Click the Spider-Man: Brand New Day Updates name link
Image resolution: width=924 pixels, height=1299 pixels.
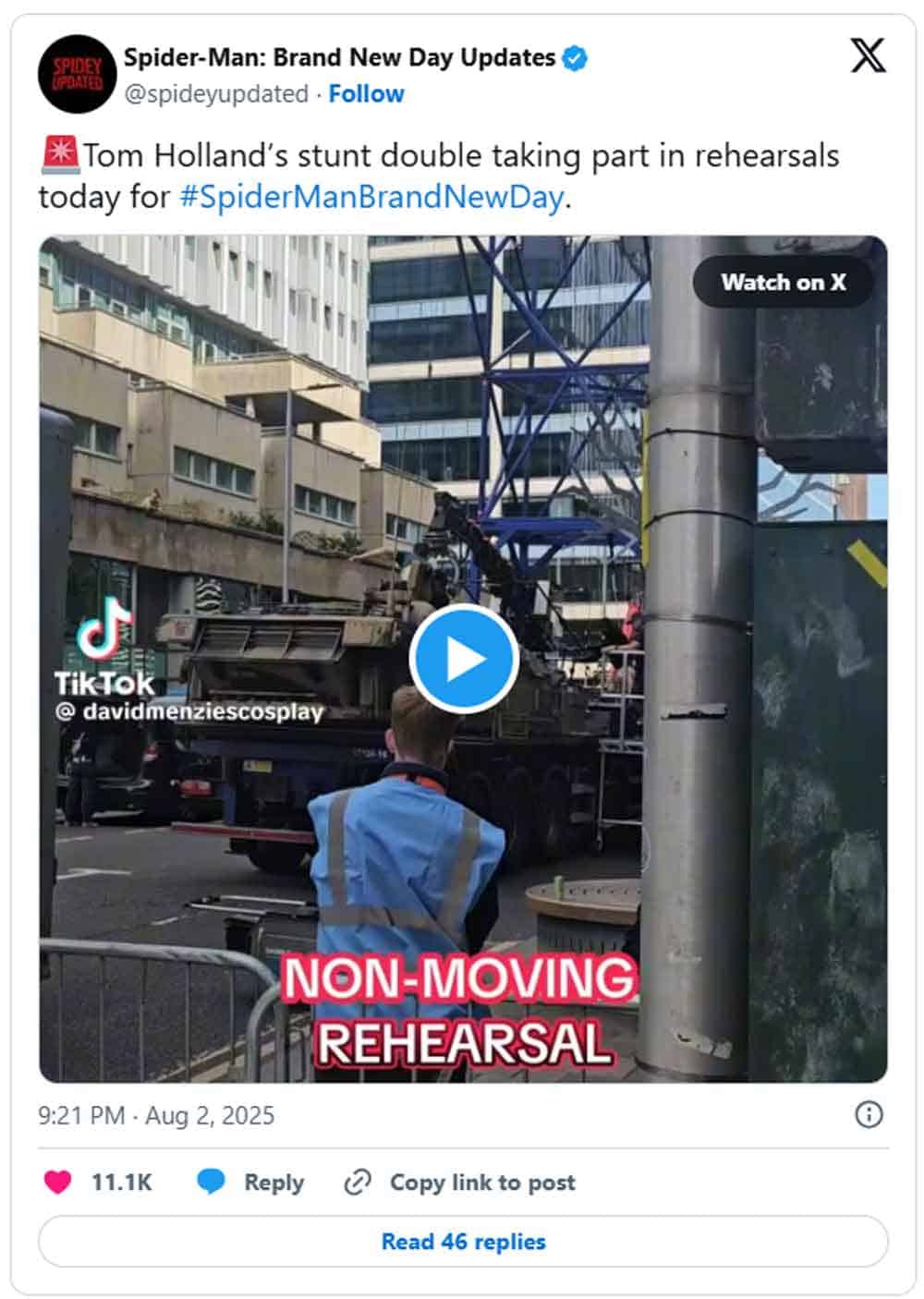coord(341,56)
